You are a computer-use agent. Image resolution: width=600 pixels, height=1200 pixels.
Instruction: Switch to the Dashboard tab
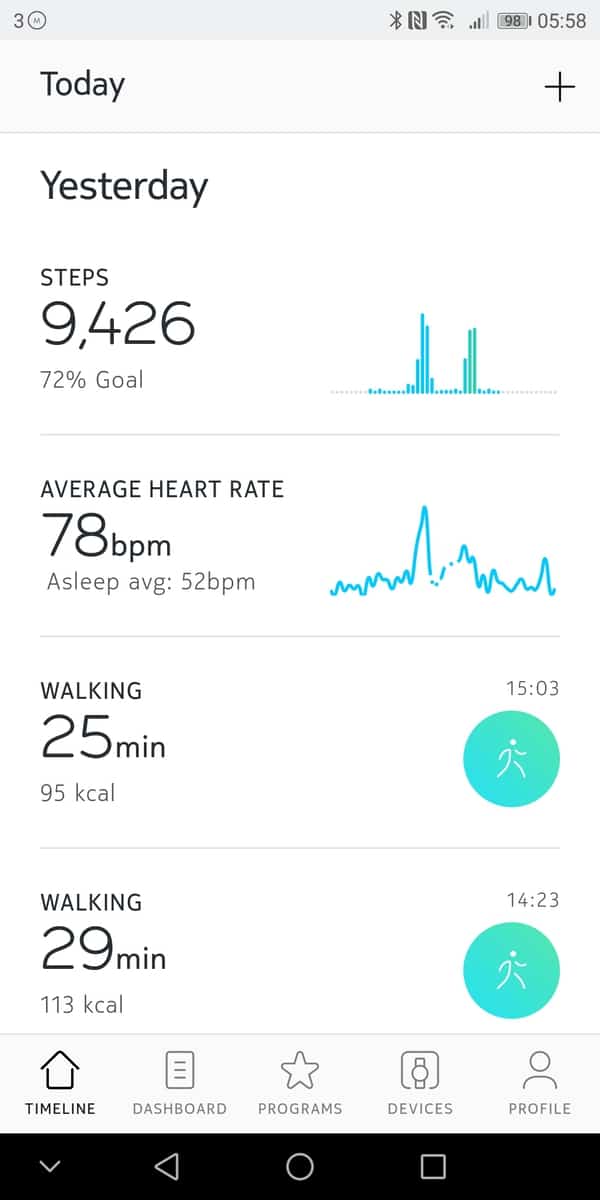click(180, 1083)
